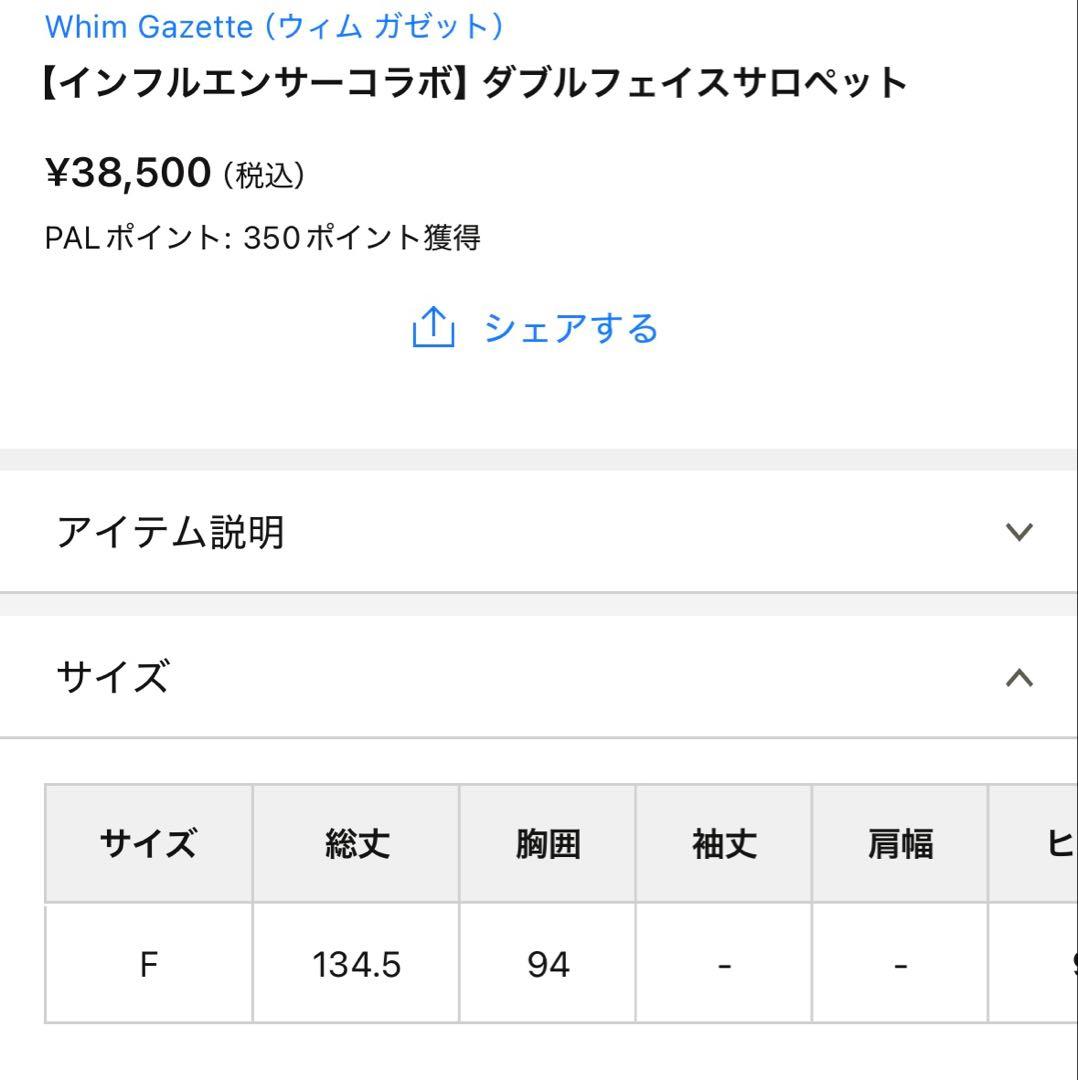
Task: Expand the アイテム説明 item description section
Action: (170, 533)
